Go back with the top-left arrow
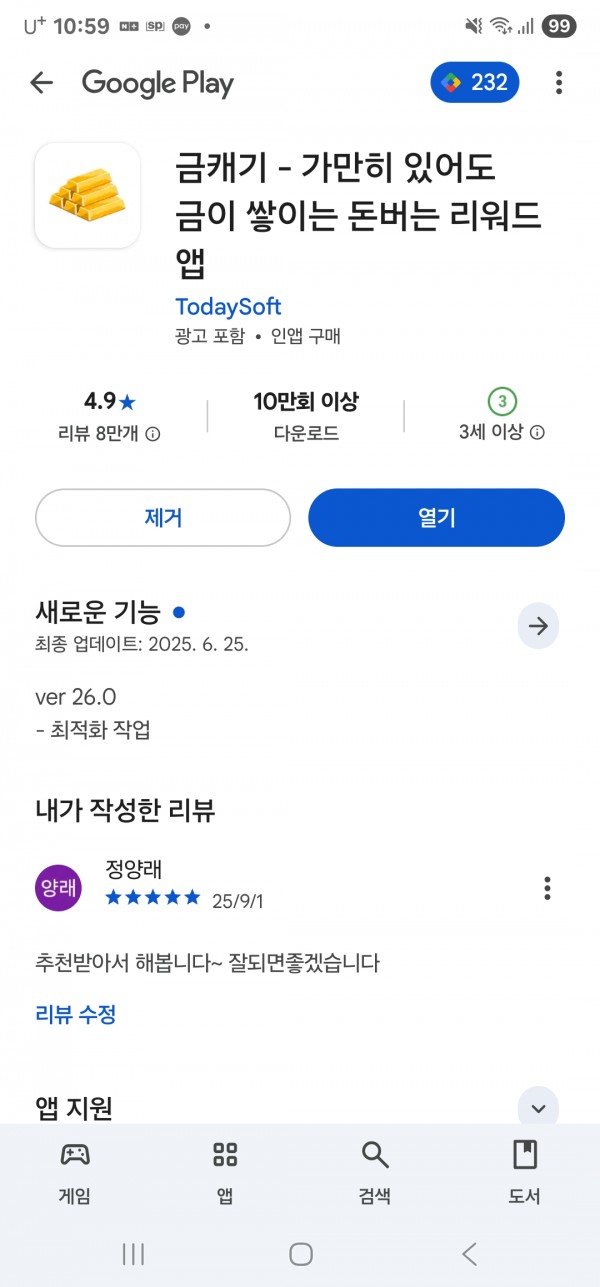This screenshot has height=1287, width=600. click(41, 83)
